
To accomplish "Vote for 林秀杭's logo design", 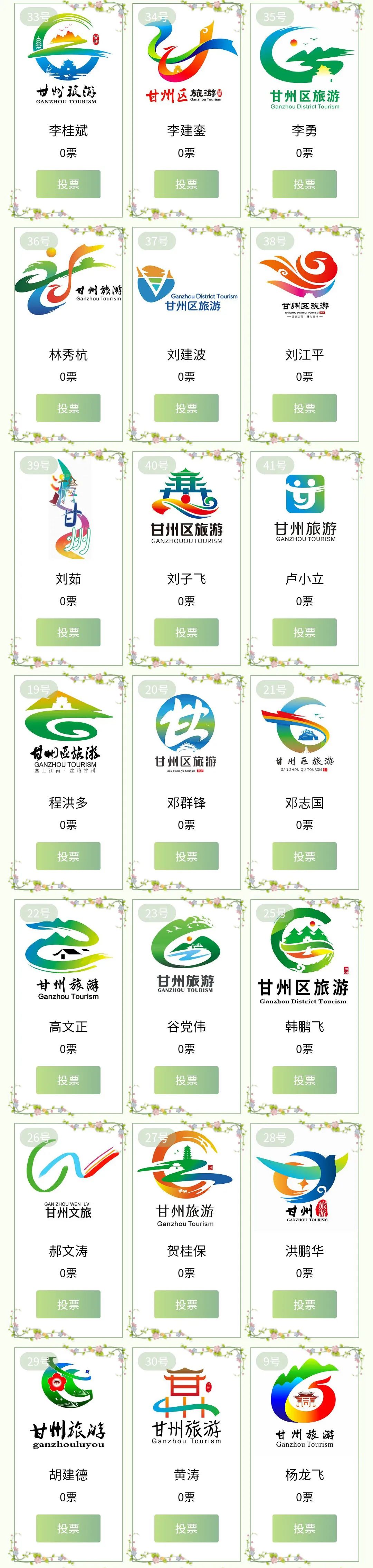I will click(68, 408).
